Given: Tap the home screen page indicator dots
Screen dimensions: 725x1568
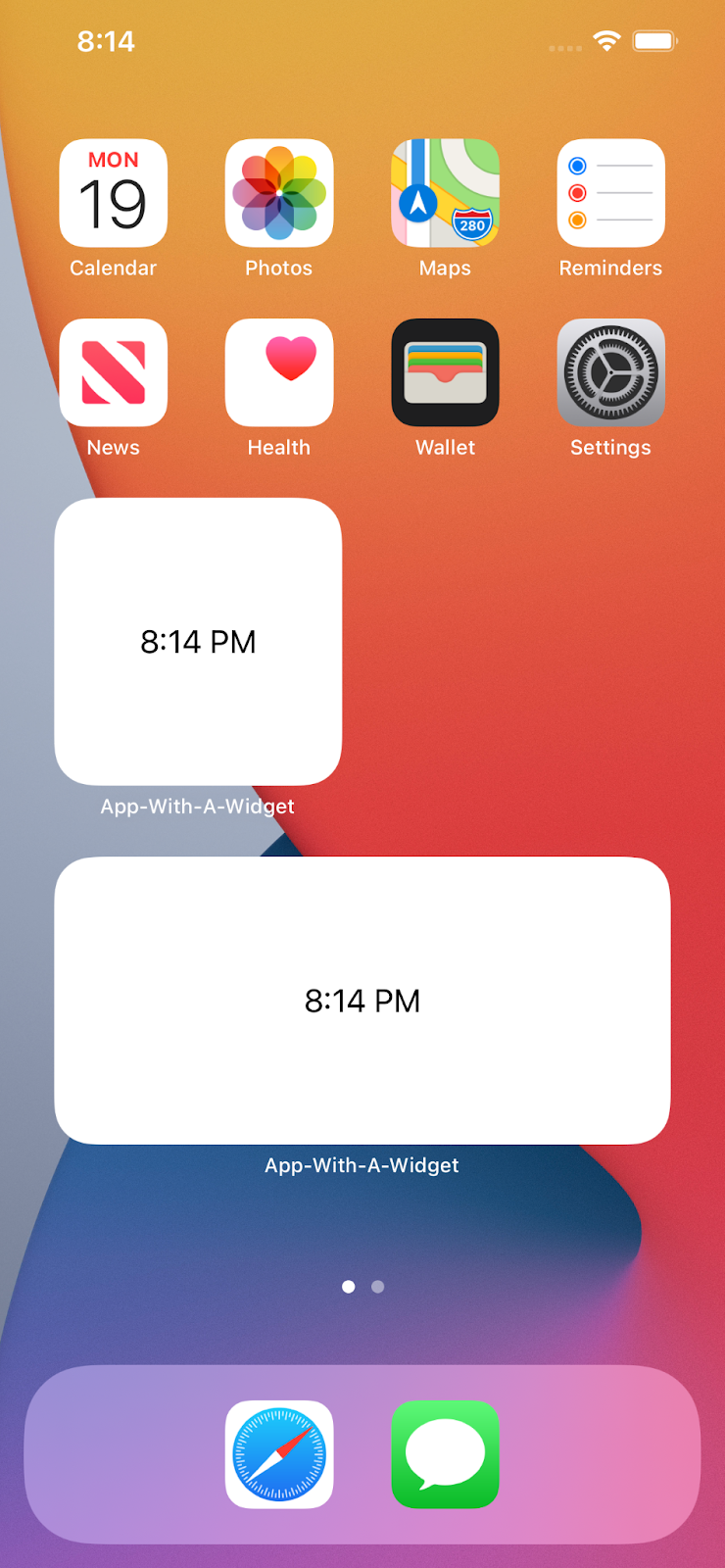Looking at the screenshot, I should (362, 1287).
